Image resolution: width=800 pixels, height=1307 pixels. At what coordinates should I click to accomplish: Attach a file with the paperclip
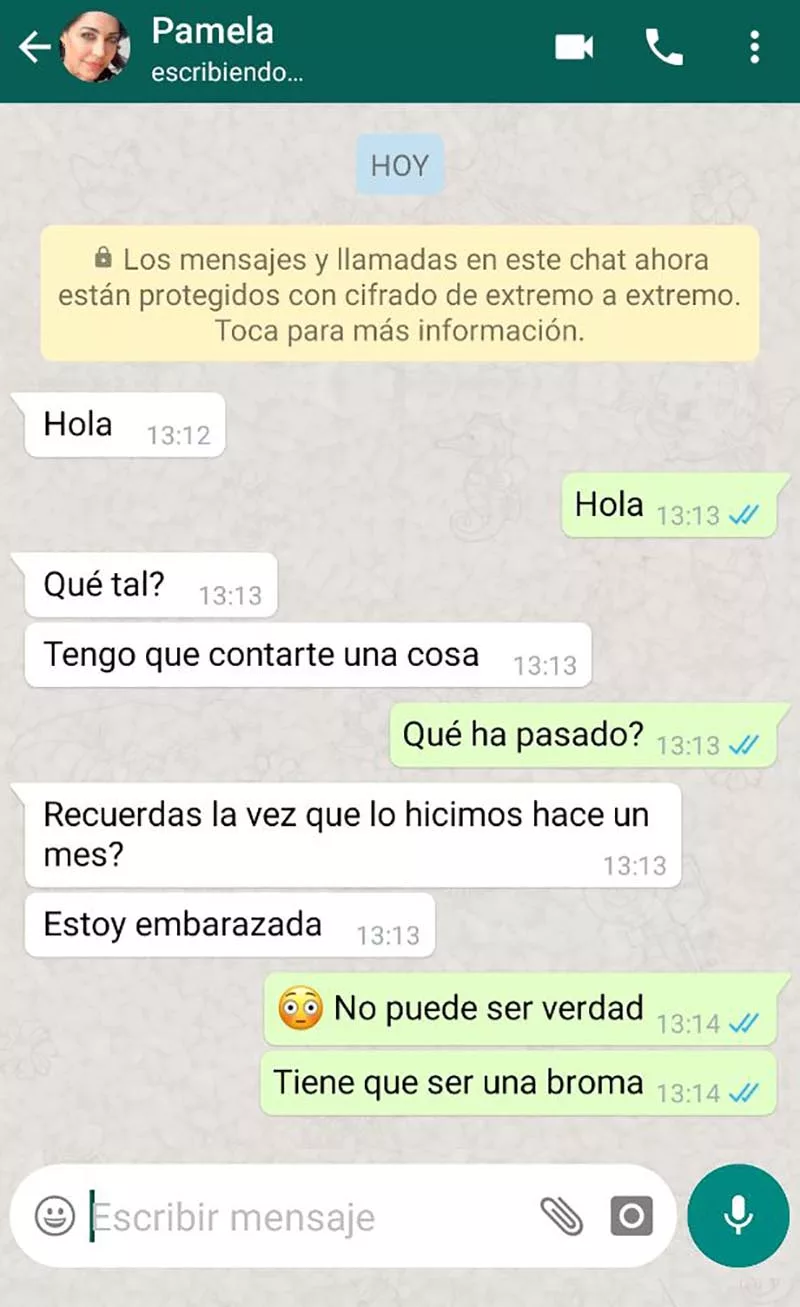561,1216
